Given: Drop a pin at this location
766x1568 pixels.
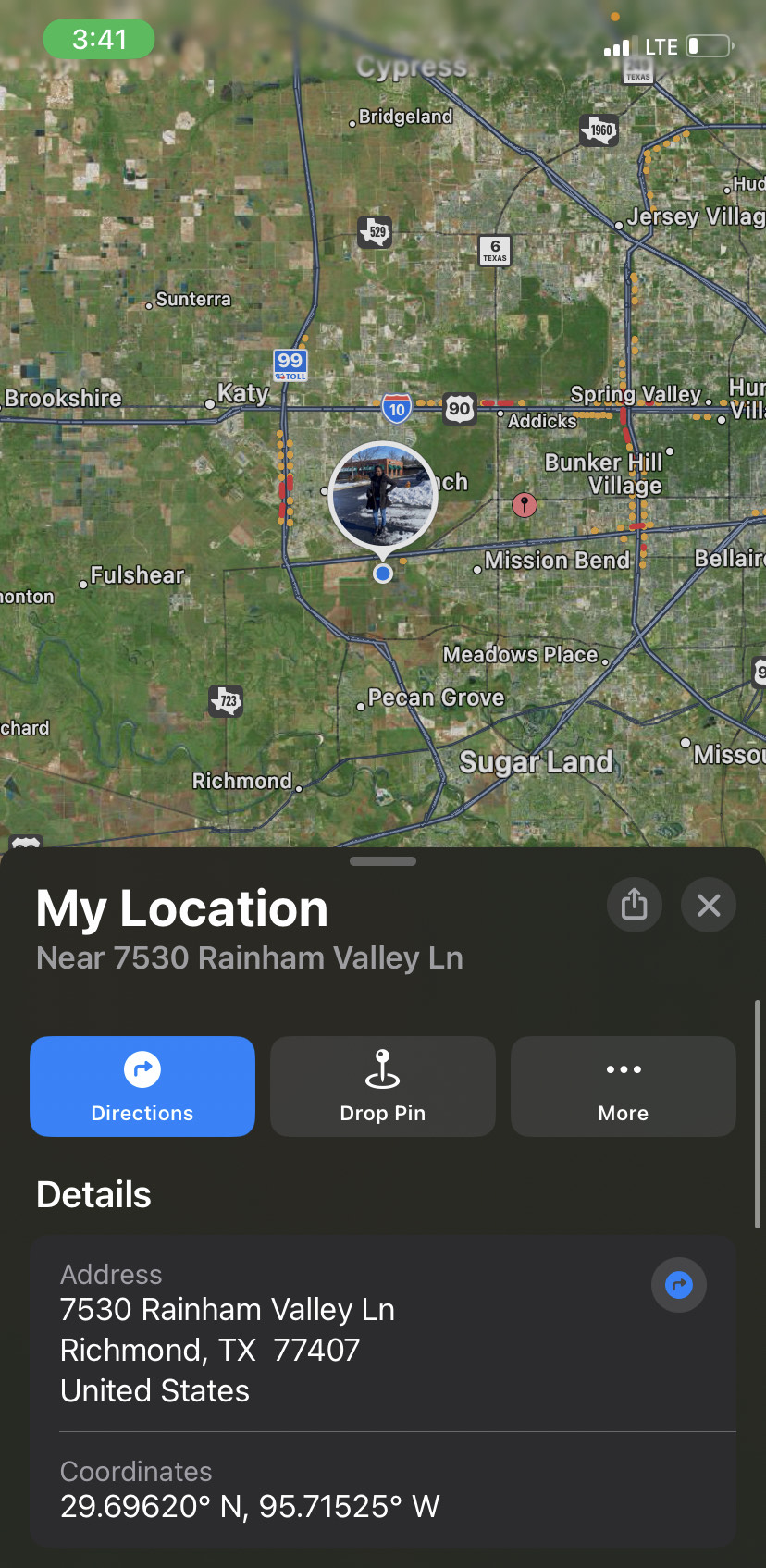Looking at the screenshot, I should pyautogui.click(x=383, y=1086).
